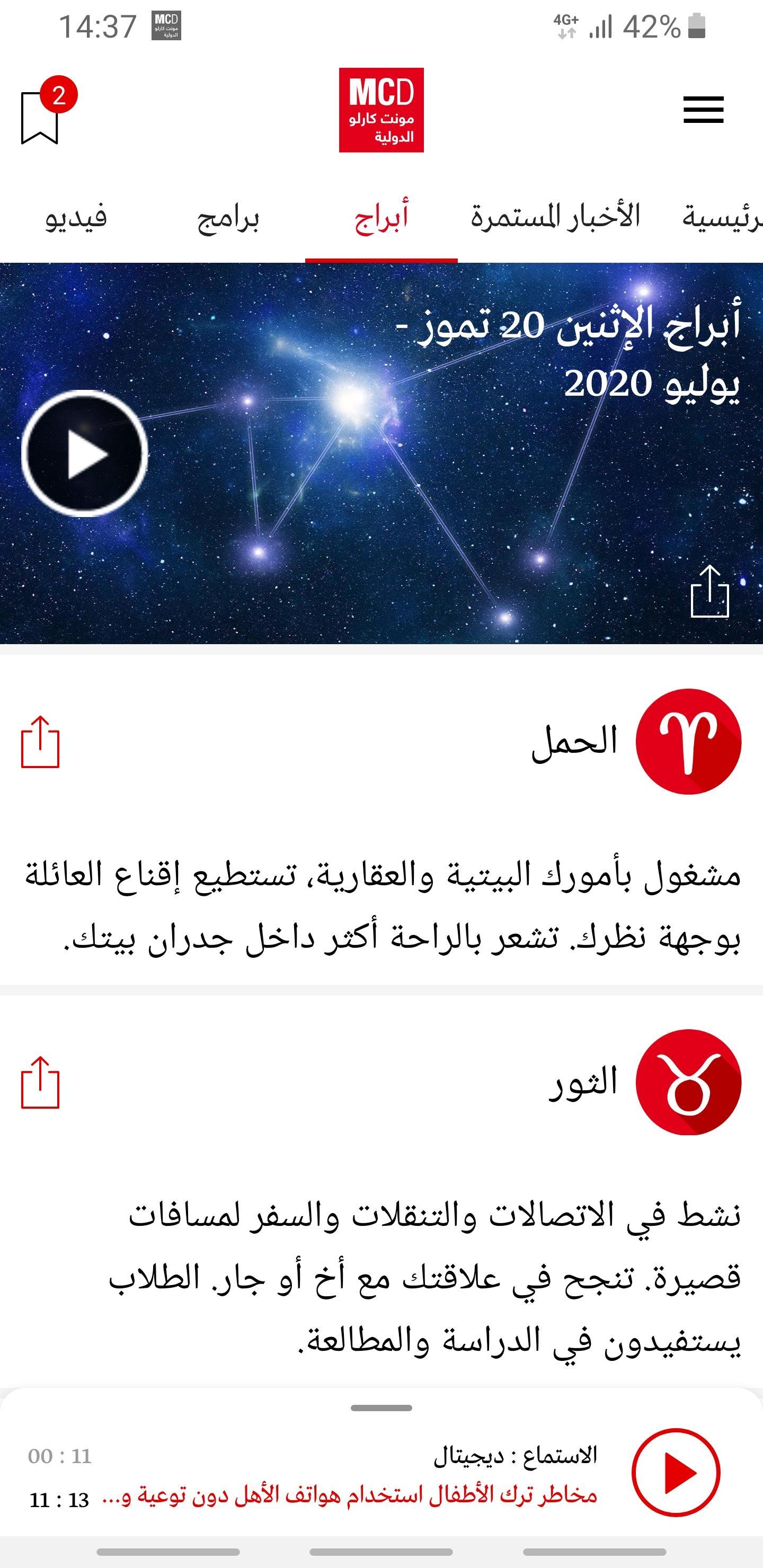Screen dimensions: 763x1568
Task: Share the 20 July horoscope banner
Action: [709, 592]
